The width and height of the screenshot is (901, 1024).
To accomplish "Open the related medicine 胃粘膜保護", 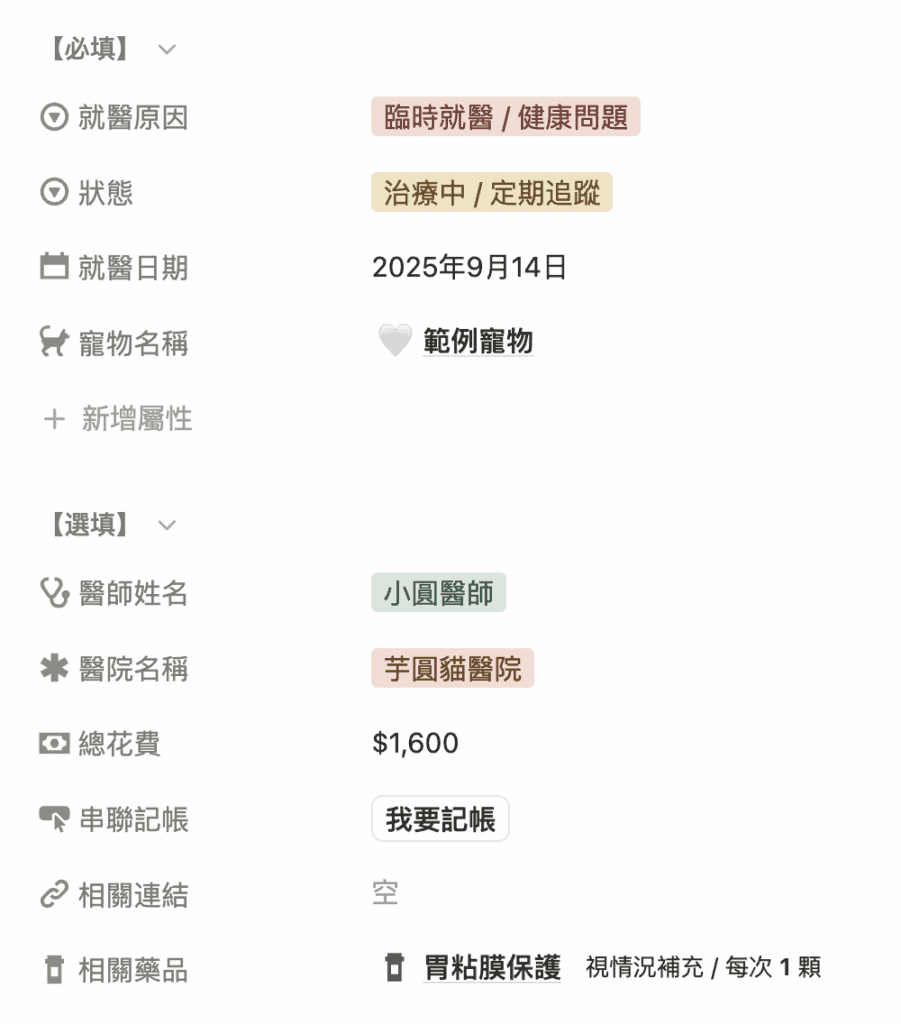I will 490,968.
